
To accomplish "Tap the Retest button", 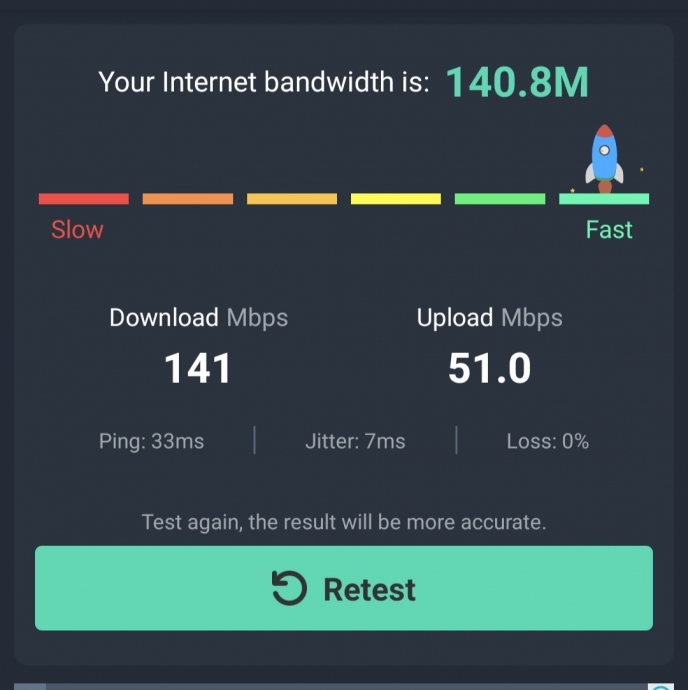I will click(344, 589).
